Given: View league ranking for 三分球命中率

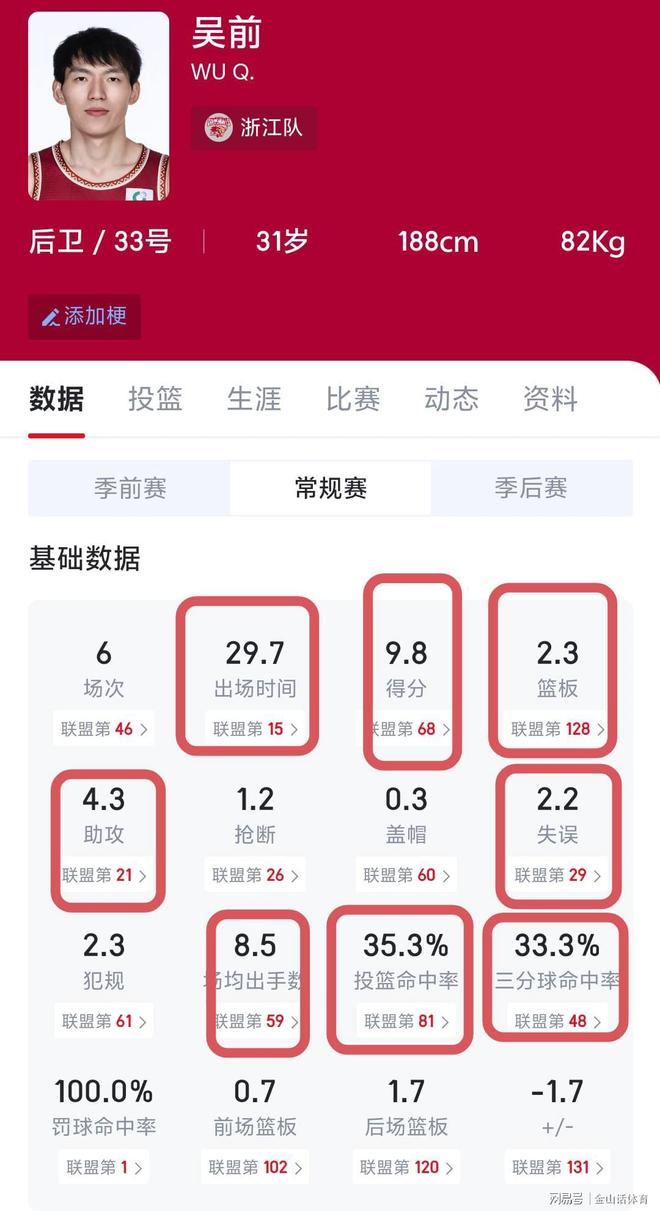Looking at the screenshot, I should pyautogui.click(x=557, y=1021).
